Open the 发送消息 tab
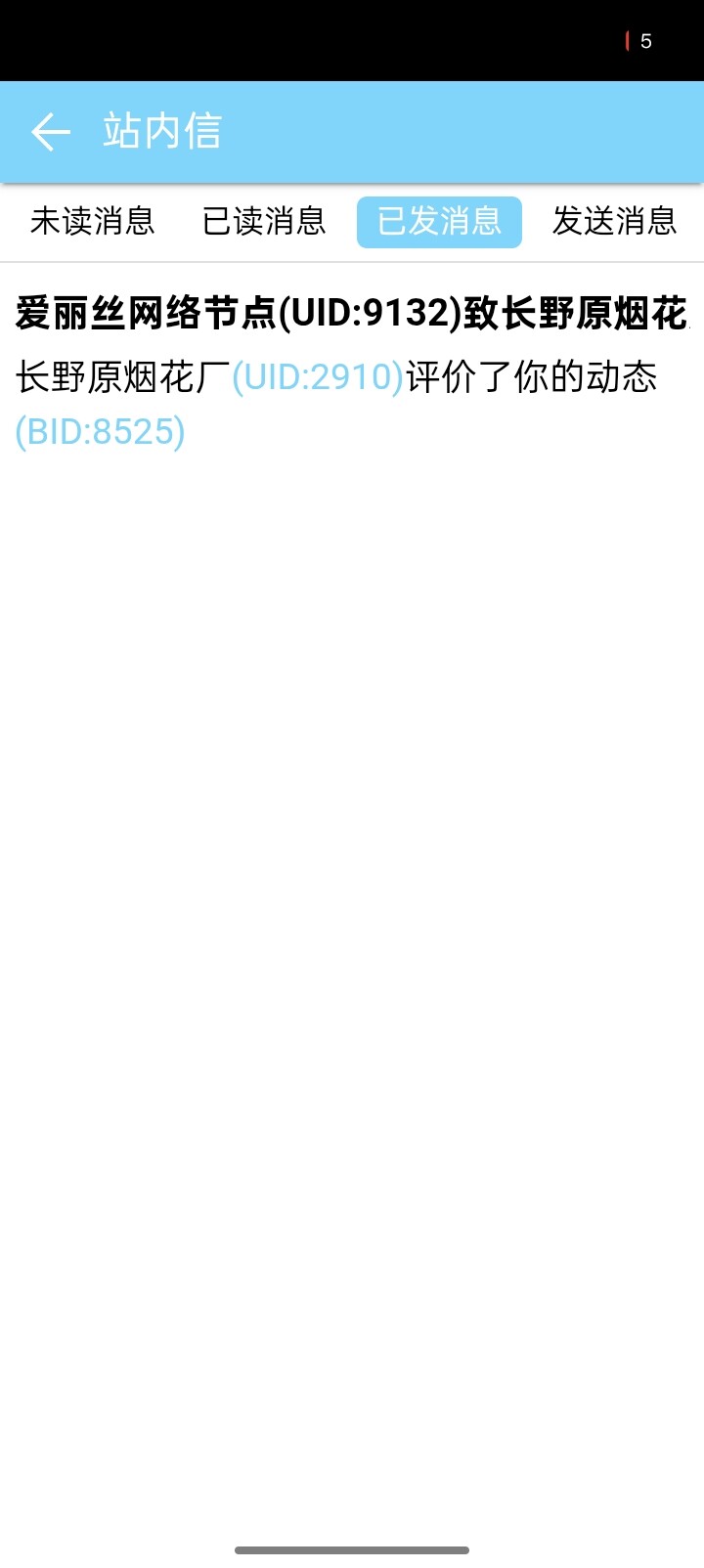 pos(614,222)
